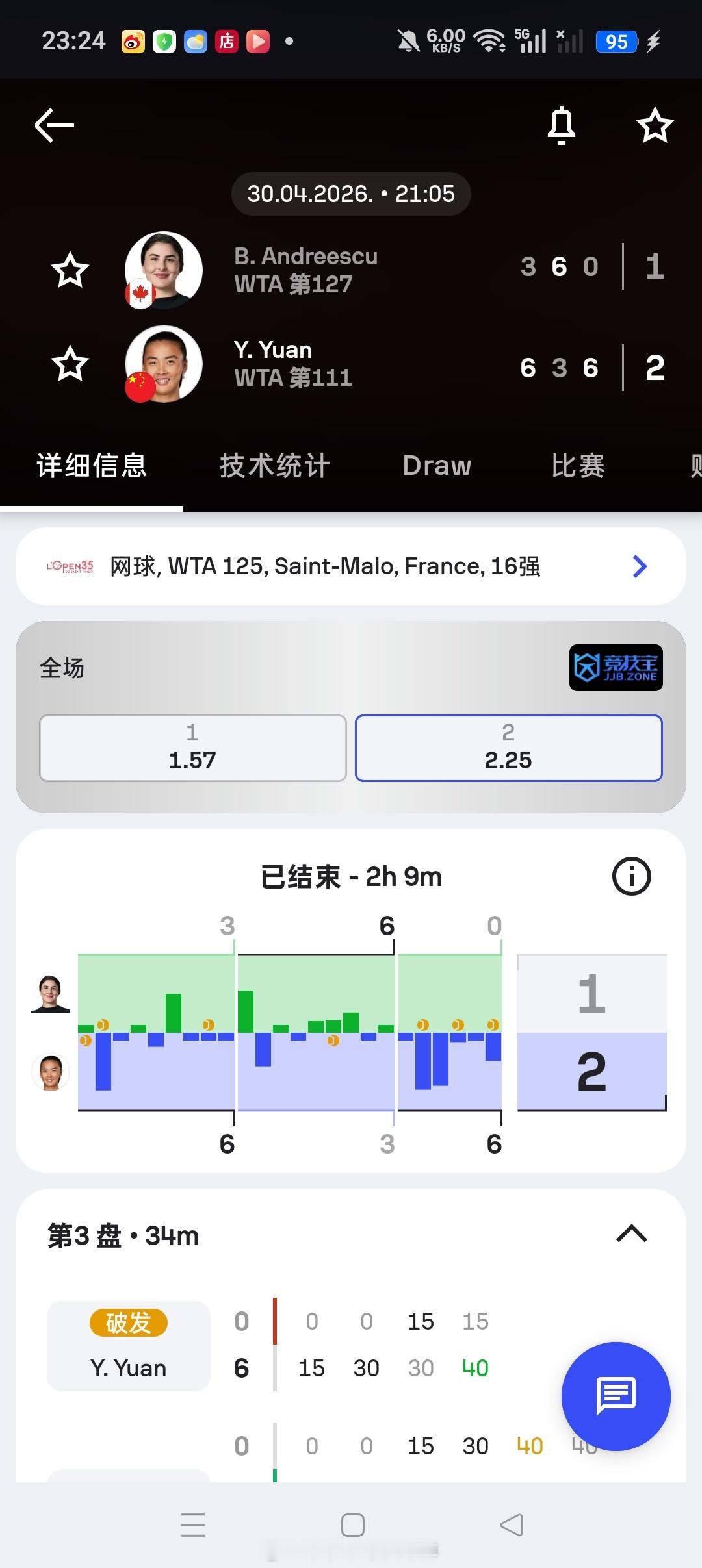Toggle selection of odds option 1 at 1.57

coord(192,748)
